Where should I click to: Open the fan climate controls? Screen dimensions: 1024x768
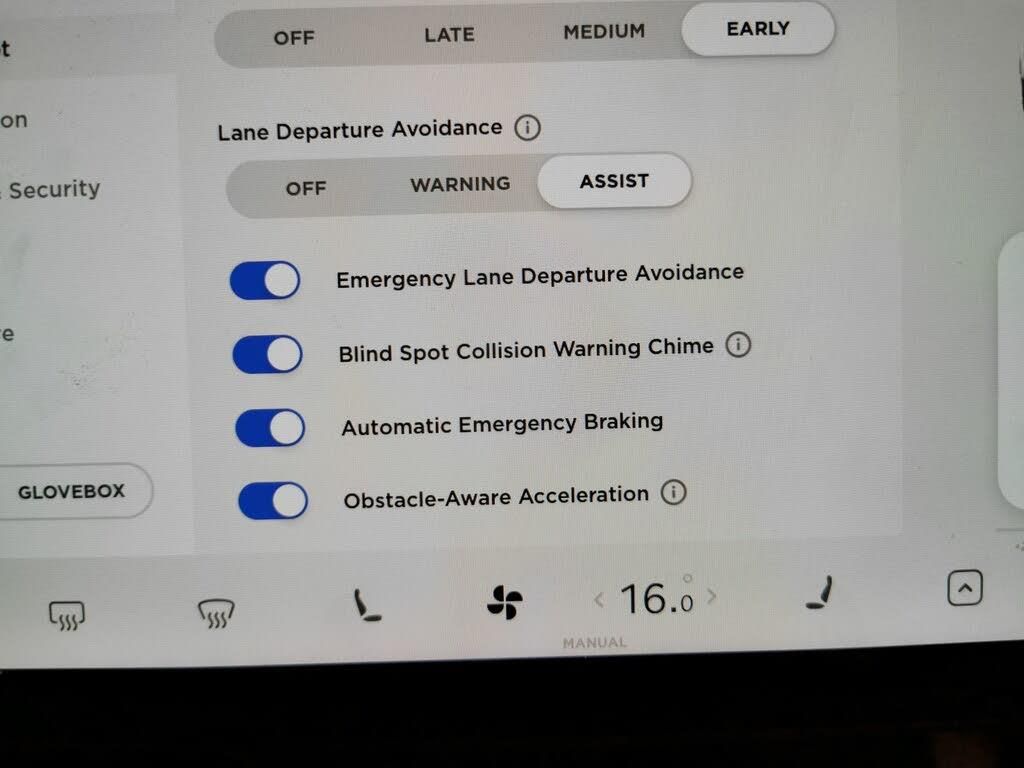coord(504,603)
